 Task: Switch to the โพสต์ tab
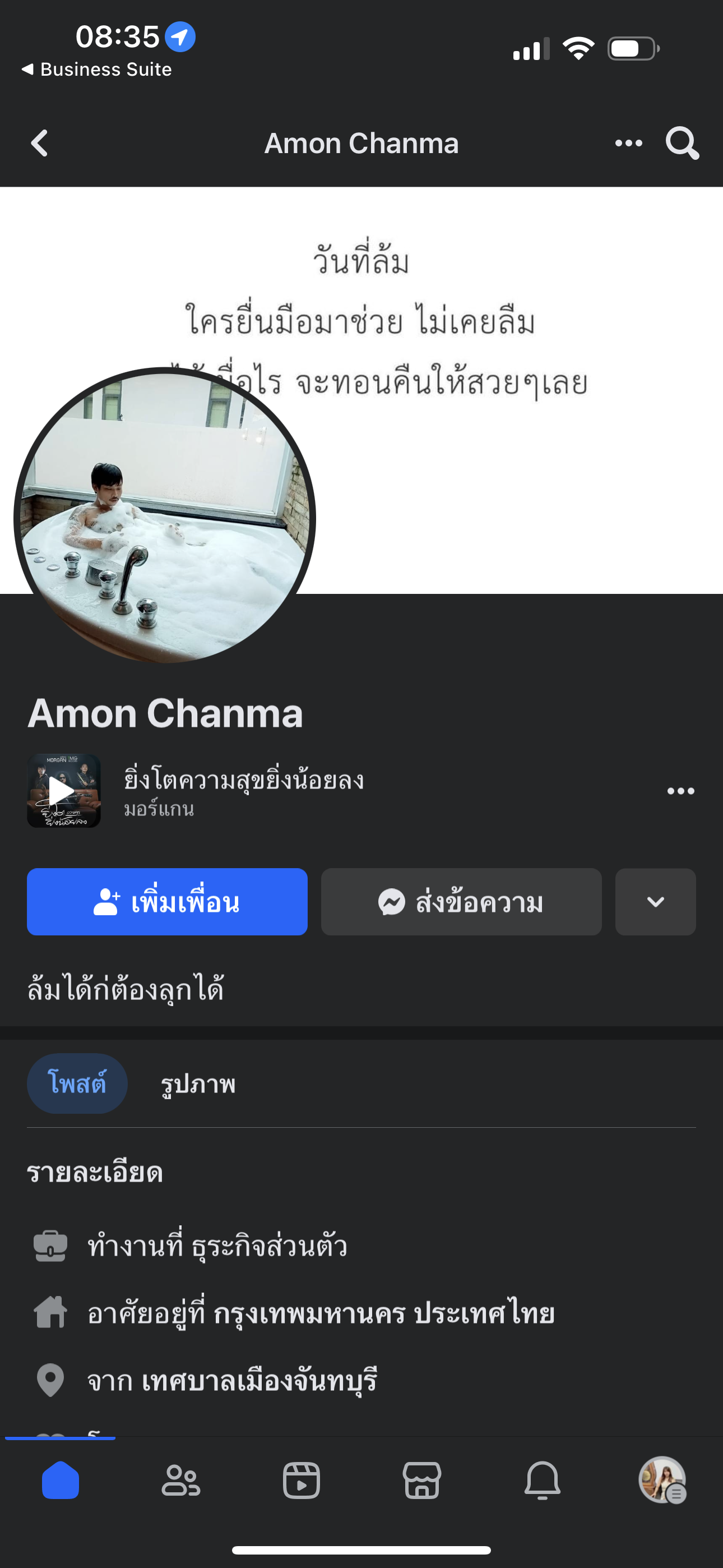[77, 1083]
